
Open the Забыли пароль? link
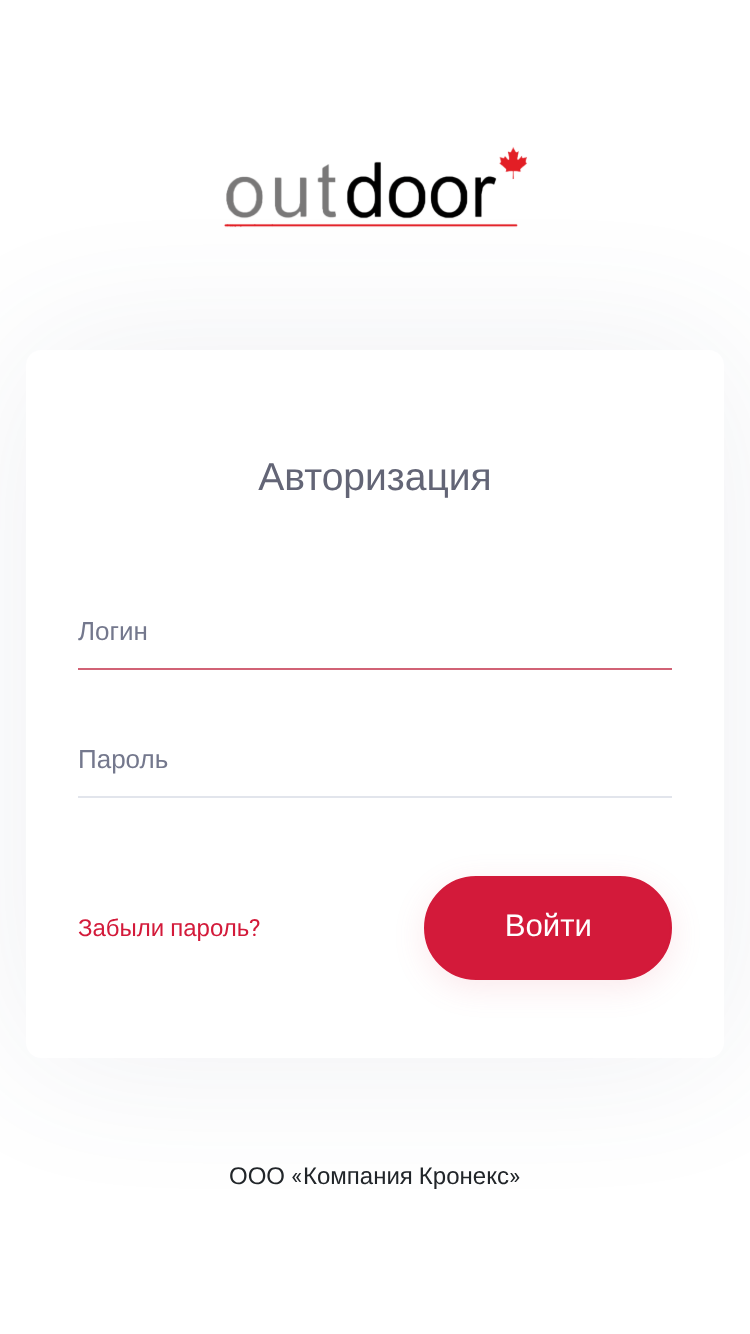169,928
